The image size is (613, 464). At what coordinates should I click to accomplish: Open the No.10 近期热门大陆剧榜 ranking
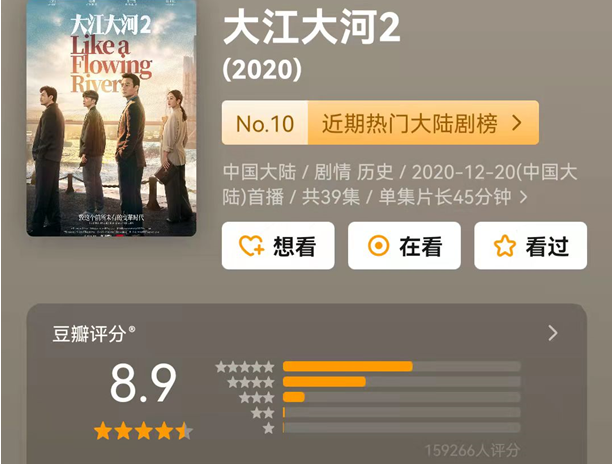pos(380,123)
